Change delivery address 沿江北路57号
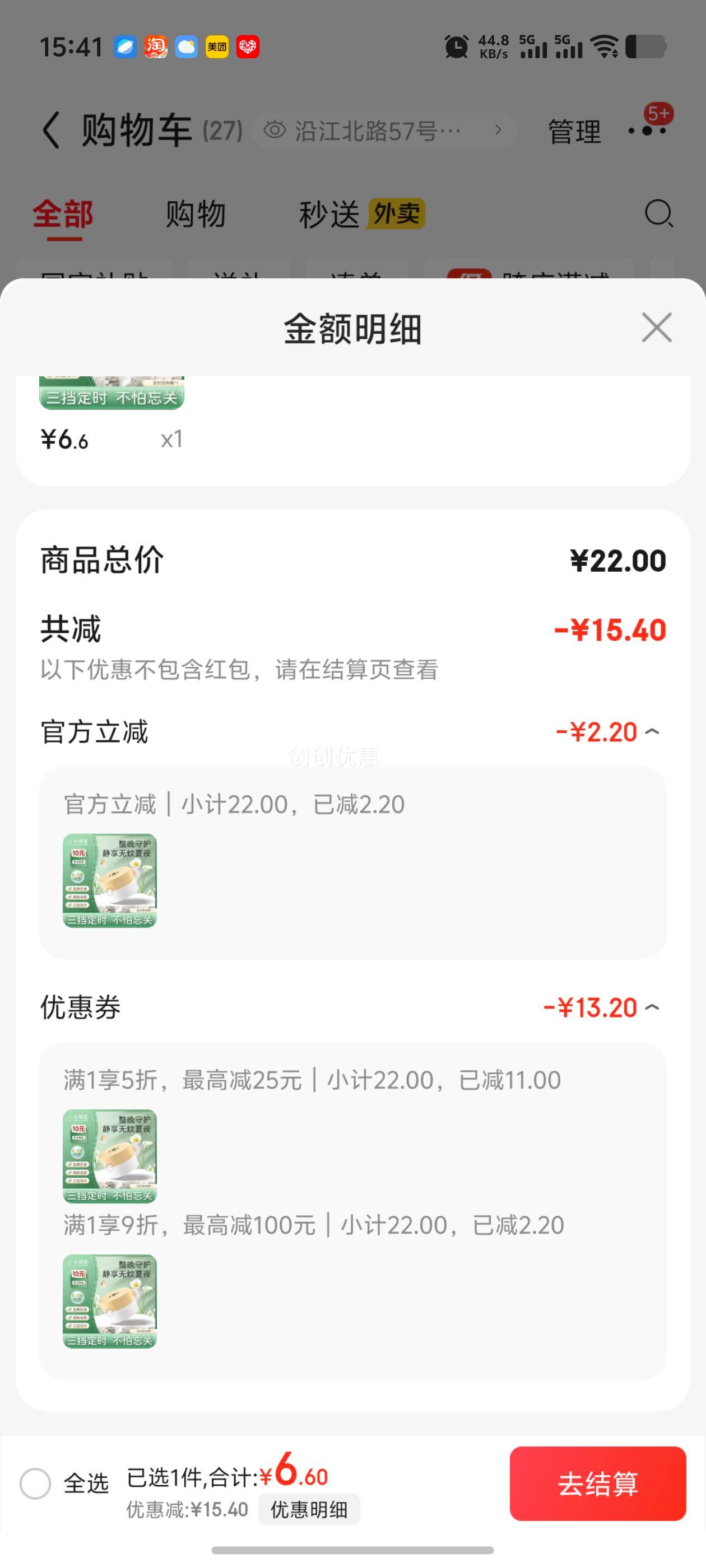Screen dimensions: 706x1568 tap(384, 130)
